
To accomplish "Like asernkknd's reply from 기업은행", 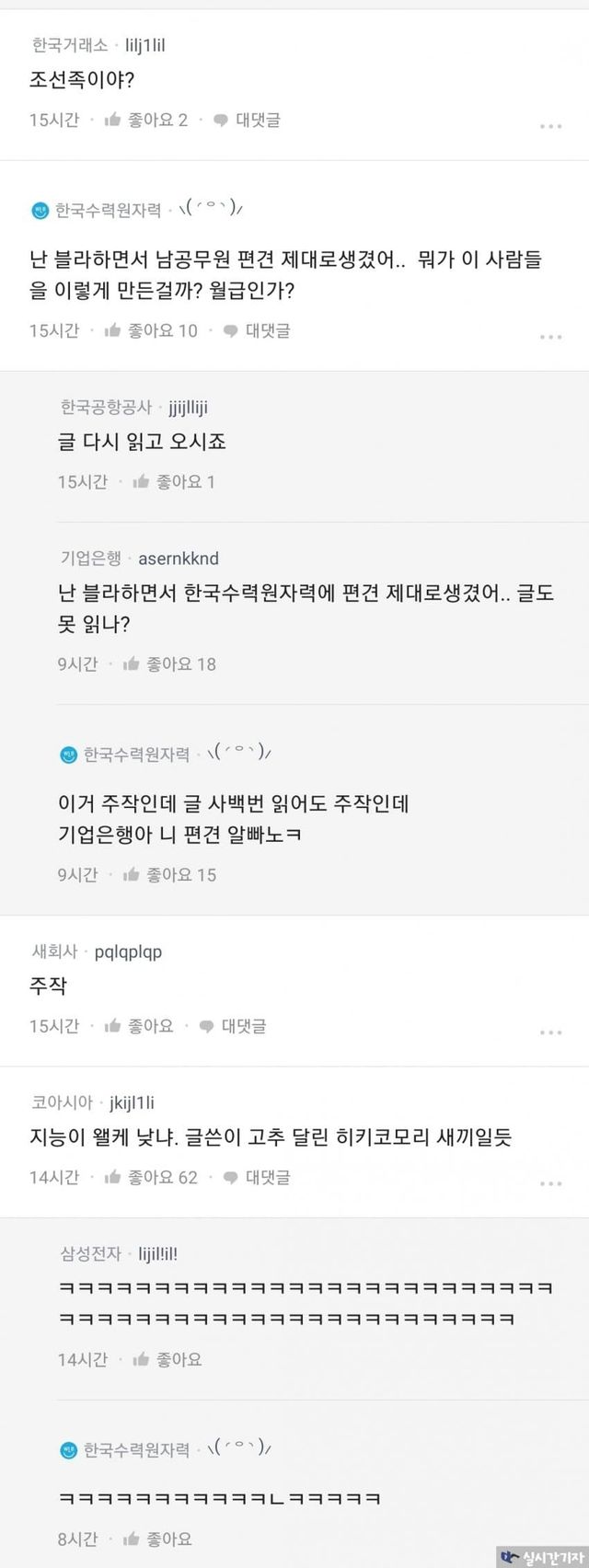I will [169, 663].
